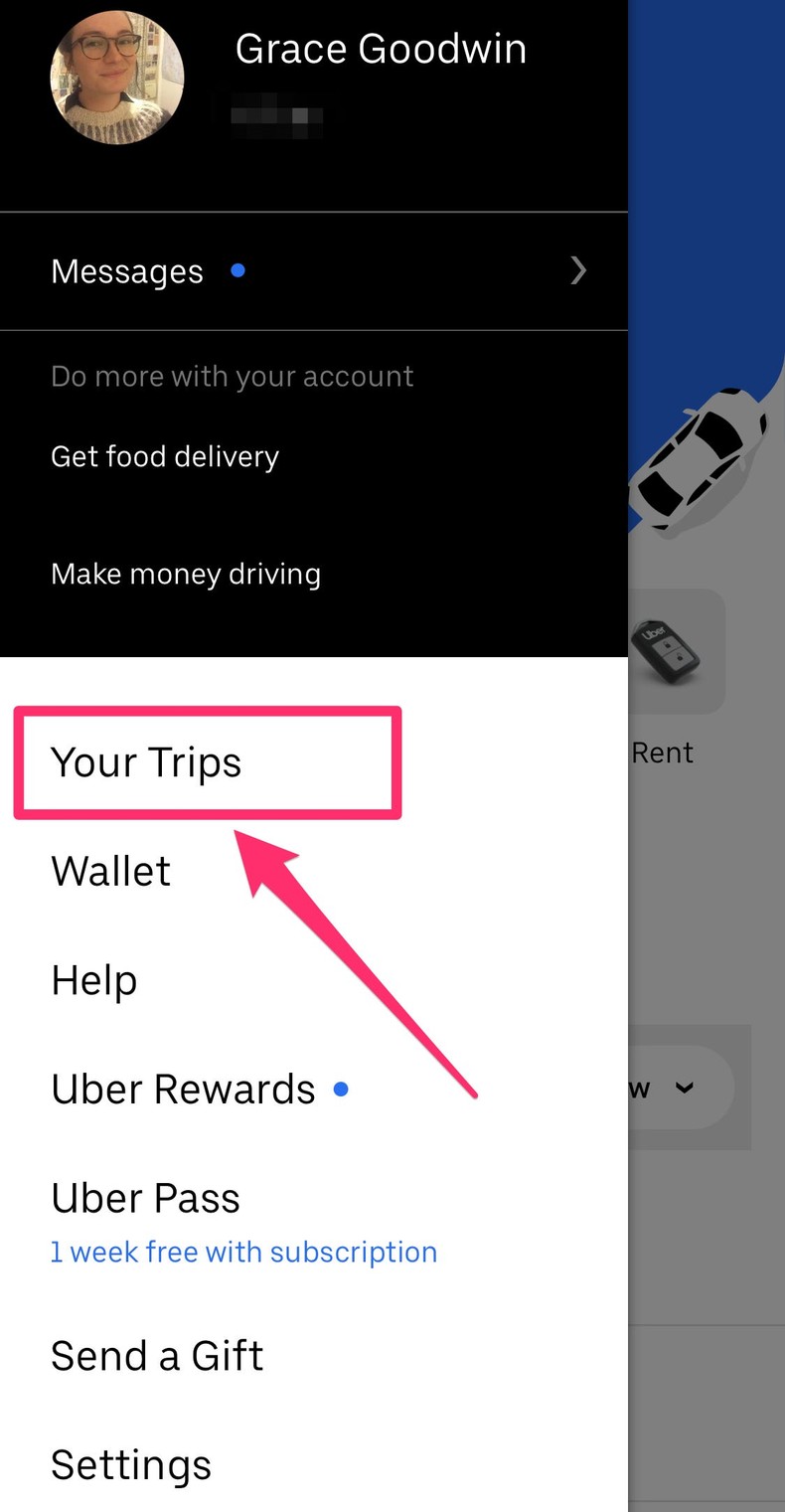Tap Grace Goodwin's name
The image size is (785, 1512).
pyautogui.click(x=381, y=48)
